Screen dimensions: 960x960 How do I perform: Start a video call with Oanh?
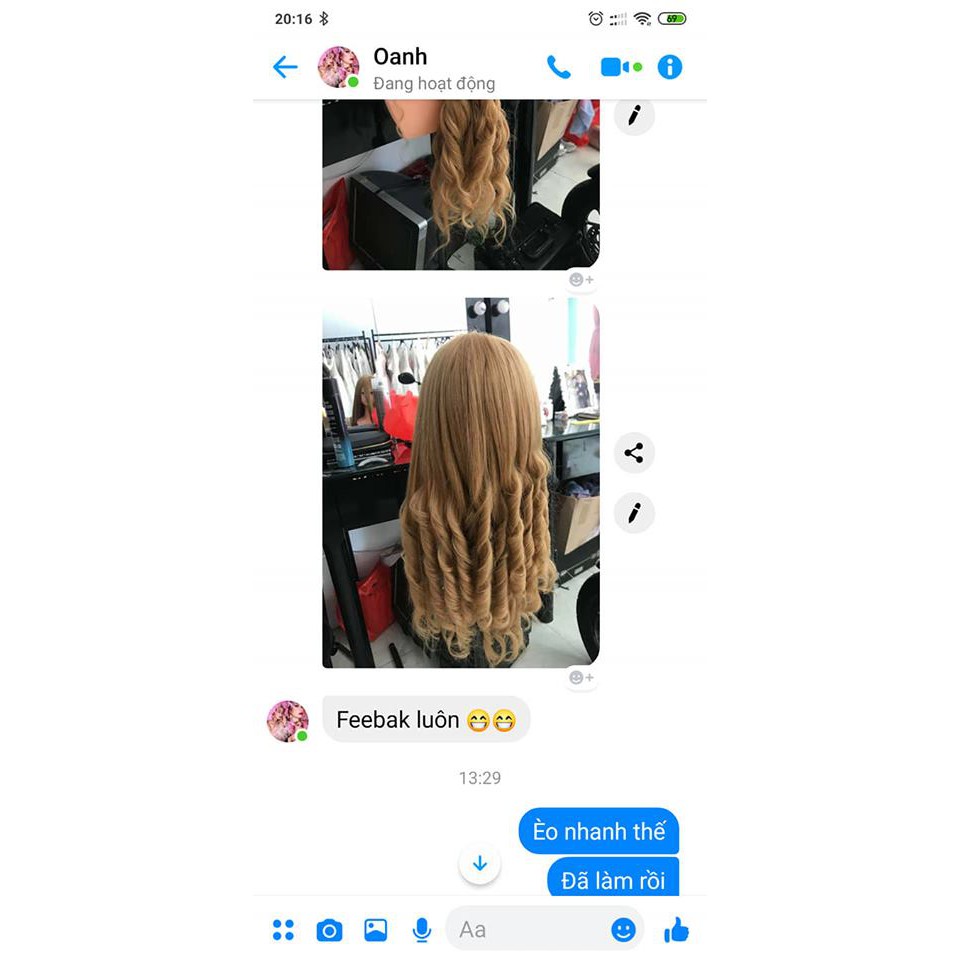[615, 67]
